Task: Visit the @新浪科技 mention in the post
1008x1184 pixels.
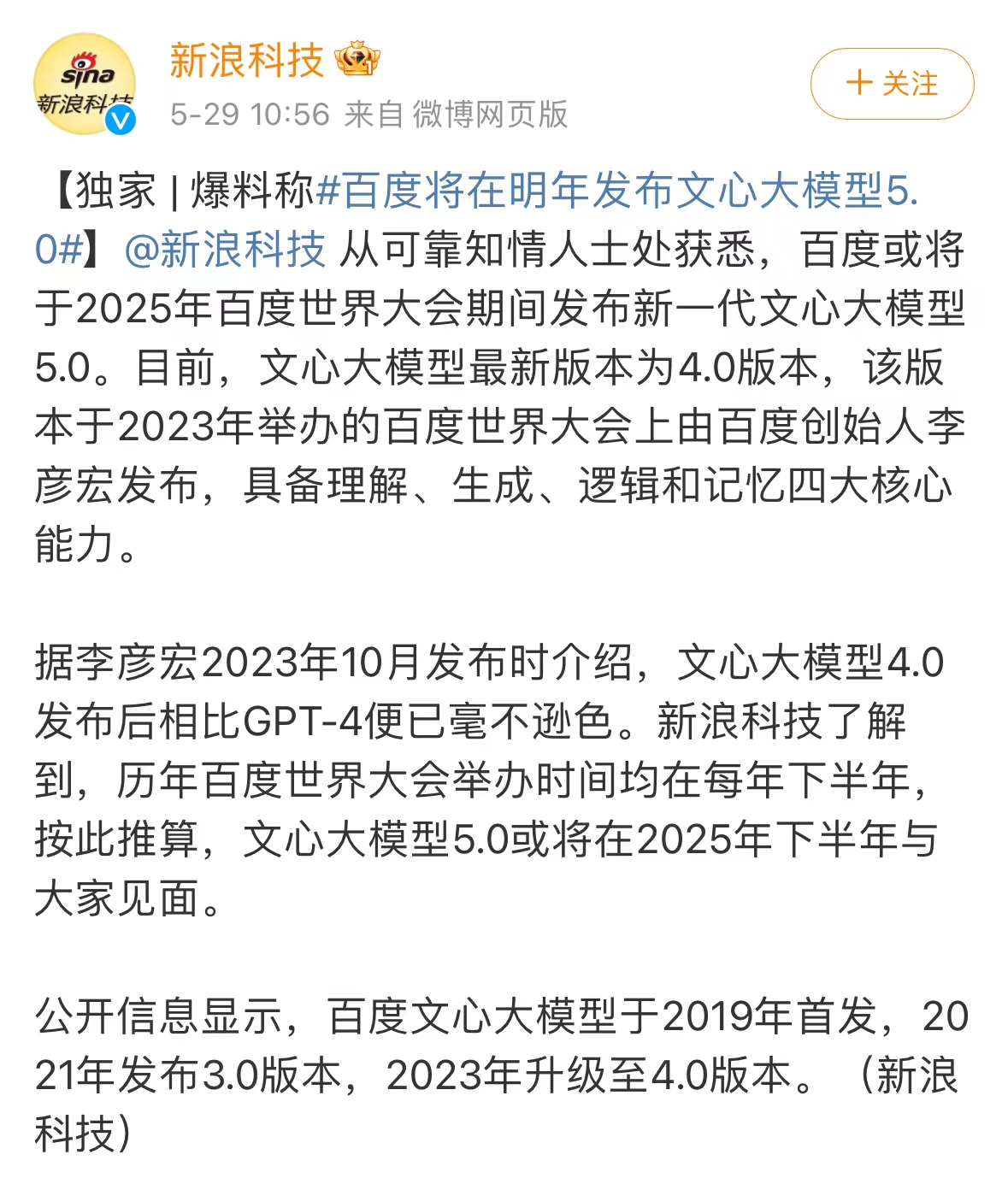Action: [x=224, y=250]
